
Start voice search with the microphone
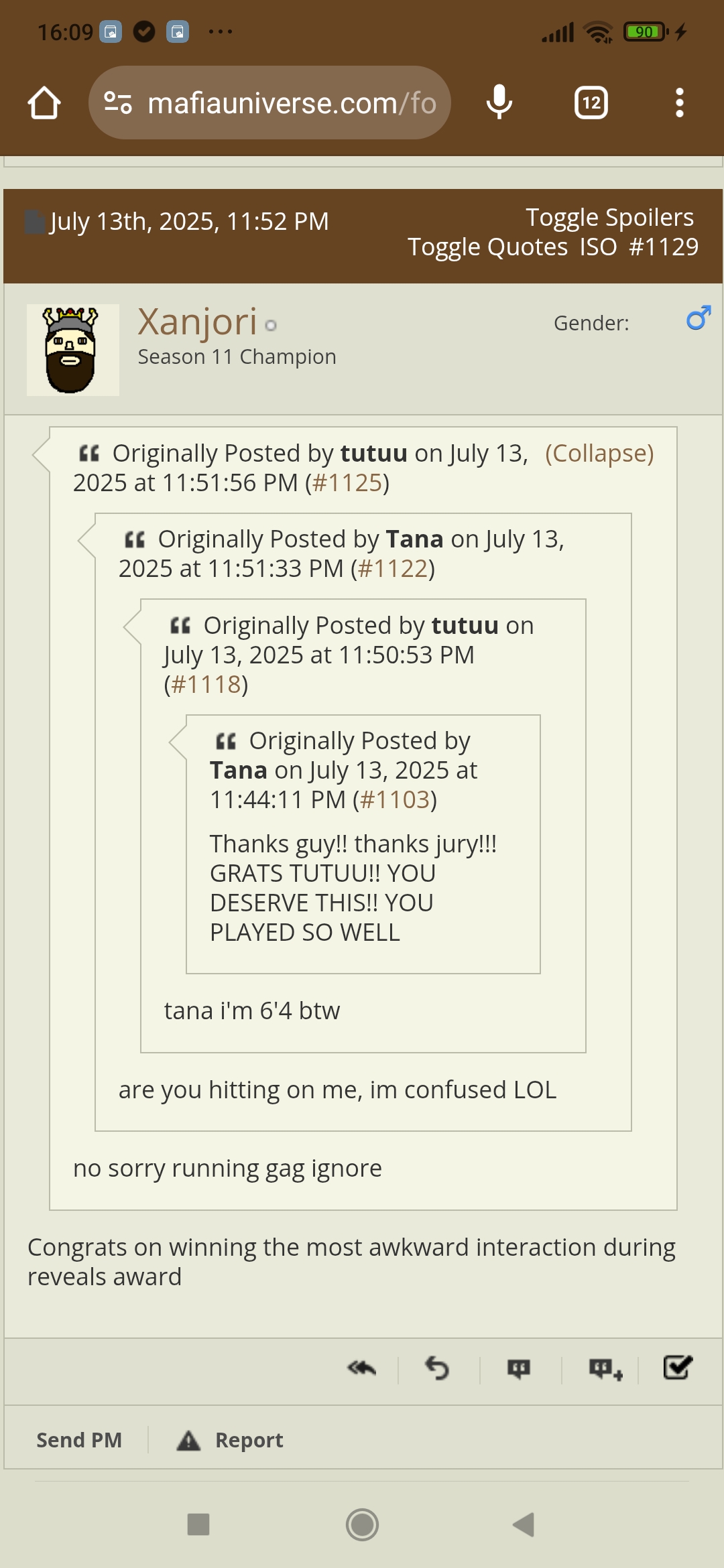tap(499, 103)
